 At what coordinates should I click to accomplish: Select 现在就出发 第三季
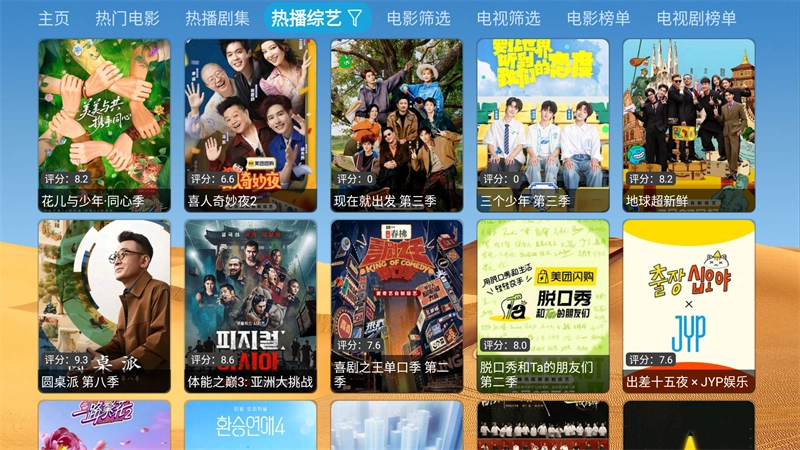[x=397, y=125]
